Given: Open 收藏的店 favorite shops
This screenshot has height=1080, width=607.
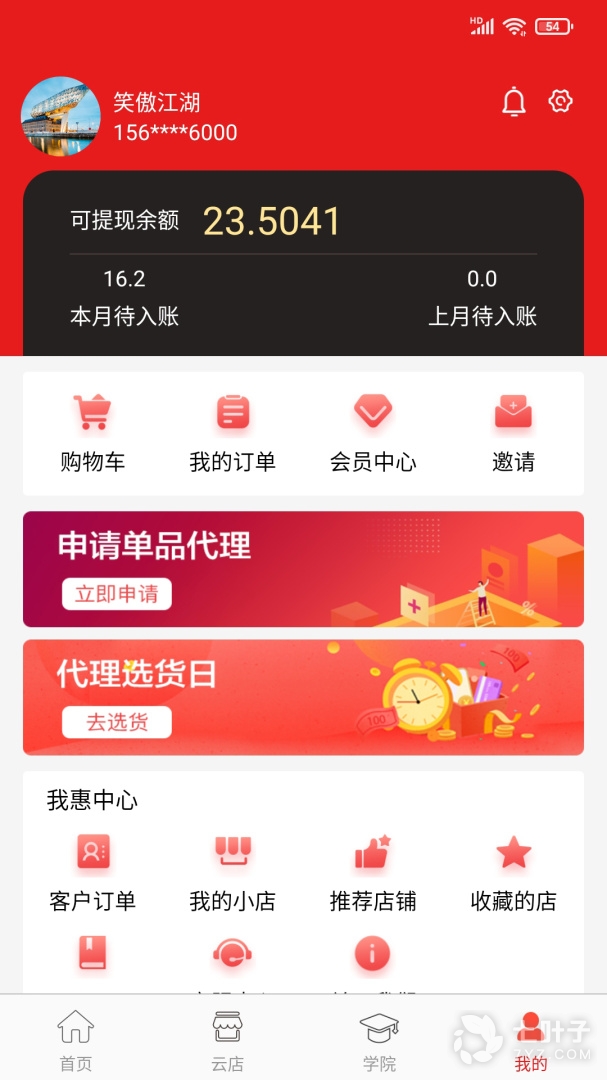Looking at the screenshot, I should [513, 871].
